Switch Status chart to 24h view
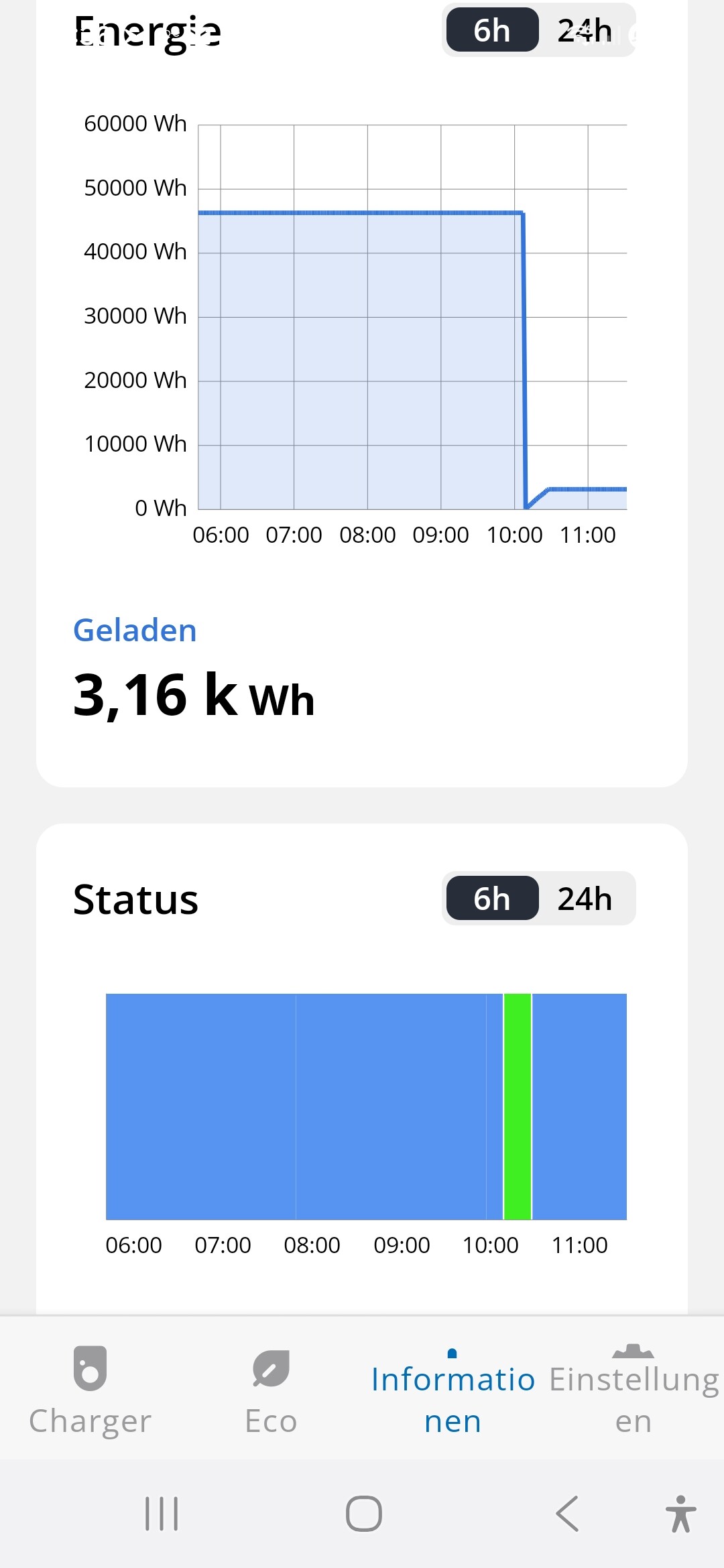Screen dimensions: 724x1568 click(x=585, y=899)
